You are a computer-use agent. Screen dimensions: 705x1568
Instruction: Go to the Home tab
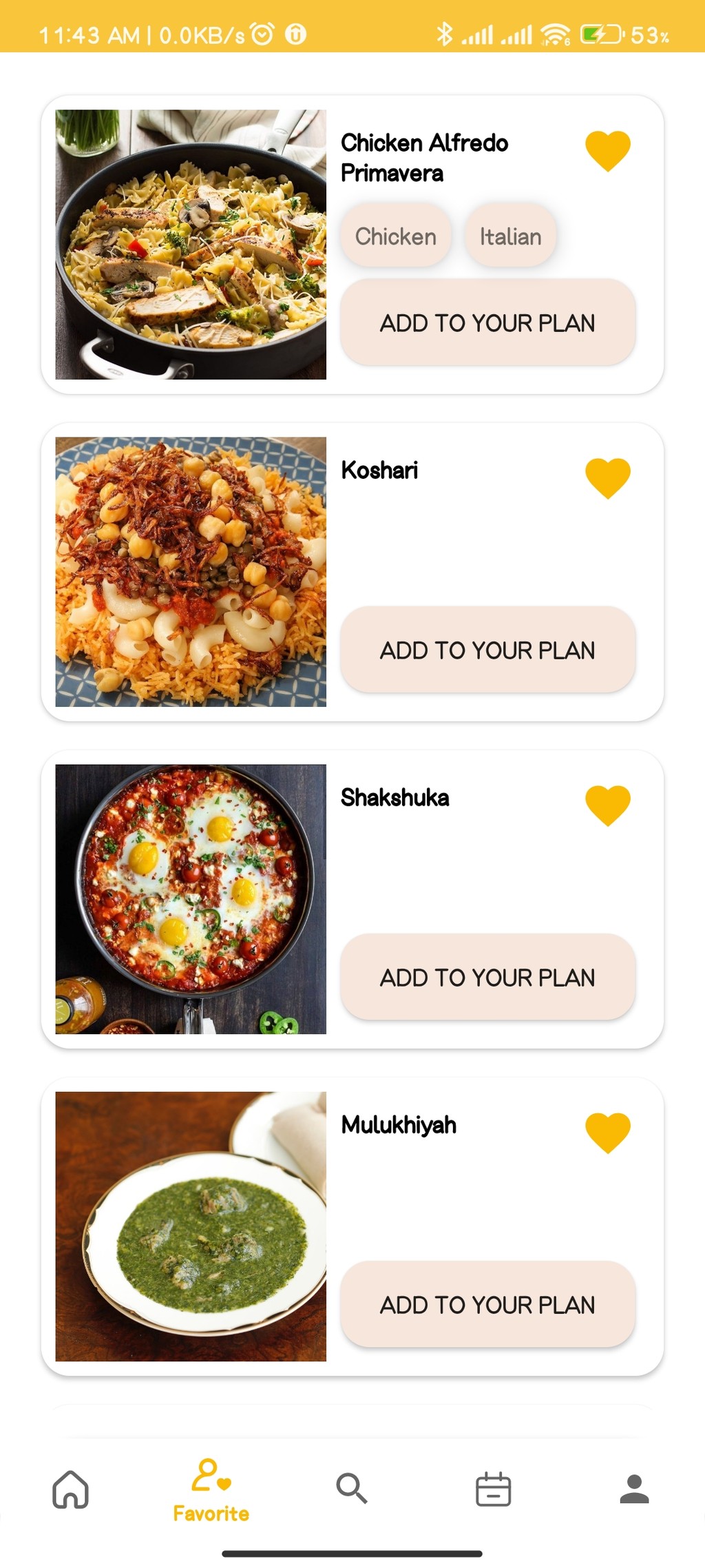pyautogui.click(x=70, y=1489)
